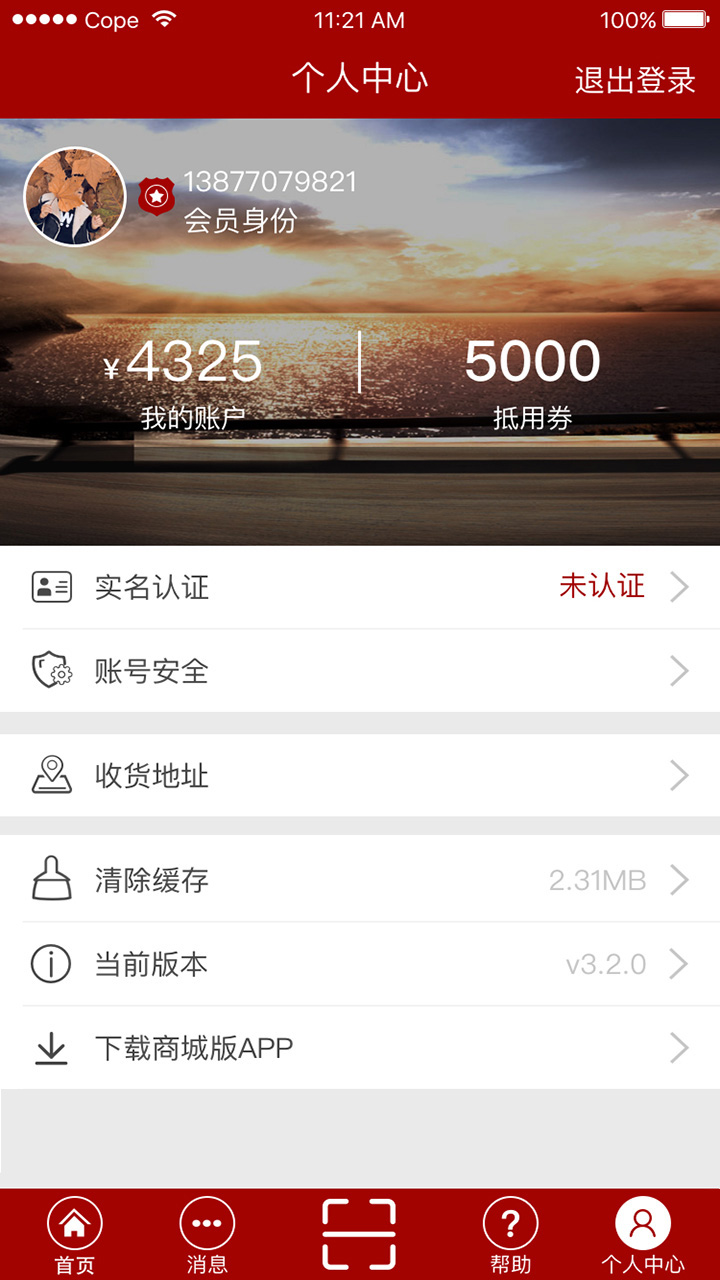This screenshot has height=1280, width=720.
Task: Select 清除缓存 to clear cache
Action: click(360, 880)
